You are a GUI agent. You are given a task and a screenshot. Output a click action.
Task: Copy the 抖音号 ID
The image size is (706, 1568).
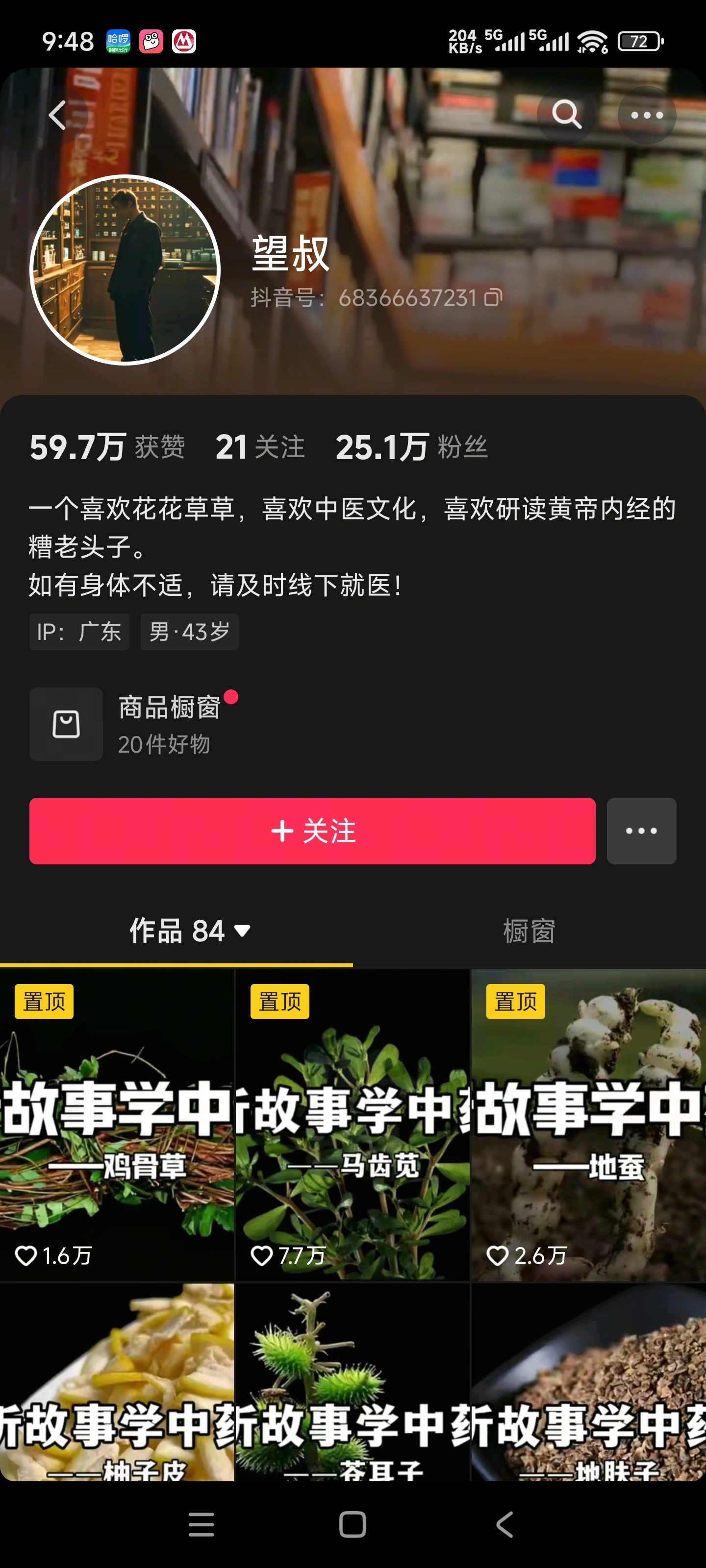tap(493, 297)
